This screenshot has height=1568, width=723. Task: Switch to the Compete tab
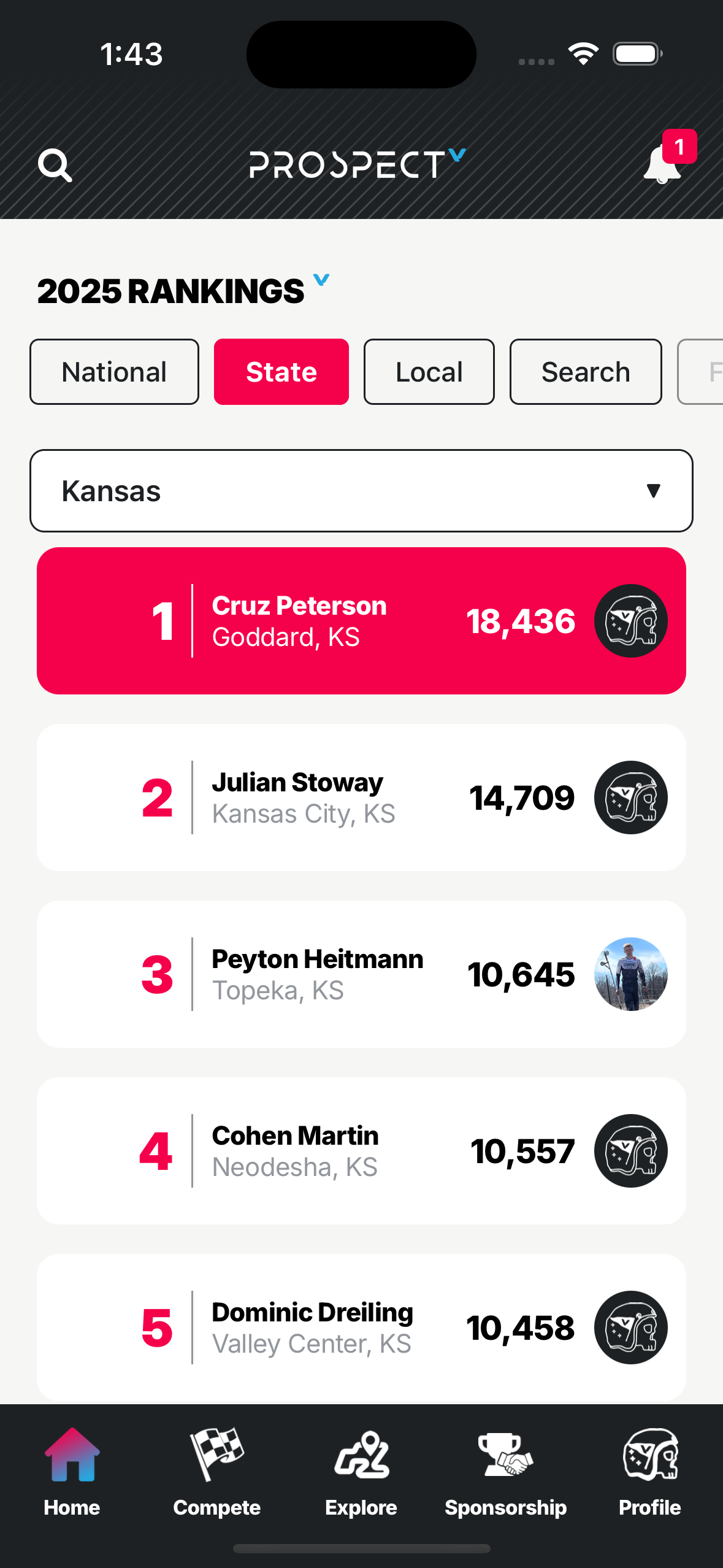point(216,1472)
